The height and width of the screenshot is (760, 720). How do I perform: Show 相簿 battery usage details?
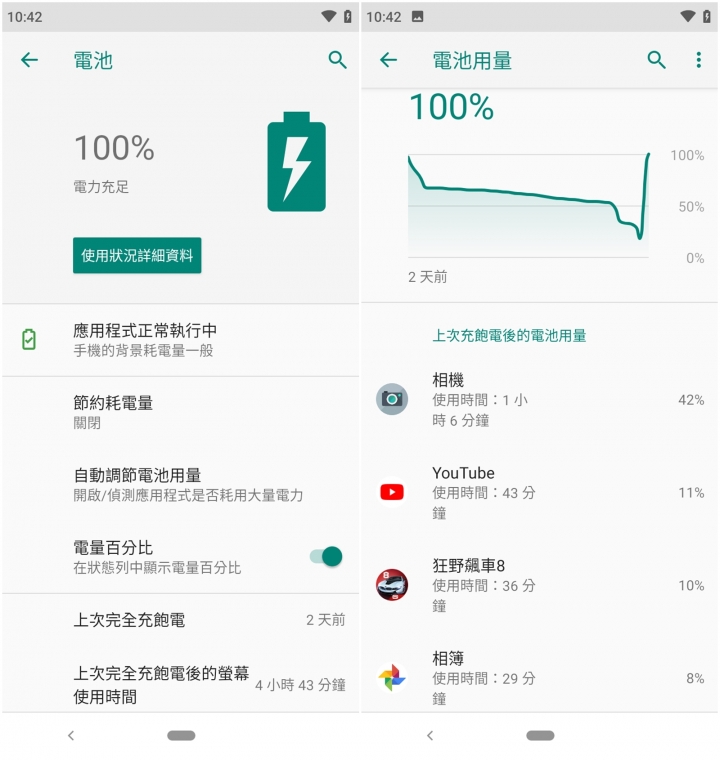click(x=540, y=677)
